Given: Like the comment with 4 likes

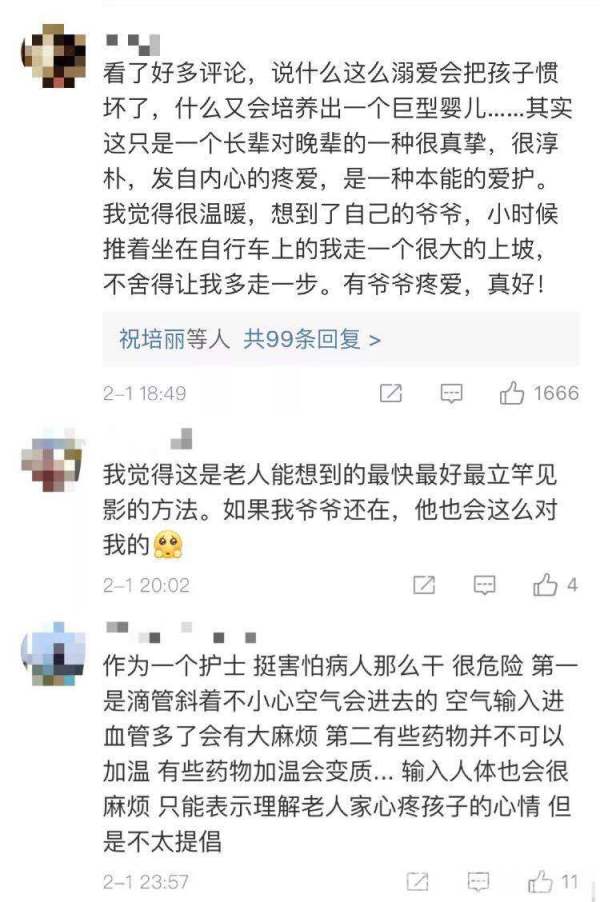Looking at the screenshot, I should click(545, 584).
